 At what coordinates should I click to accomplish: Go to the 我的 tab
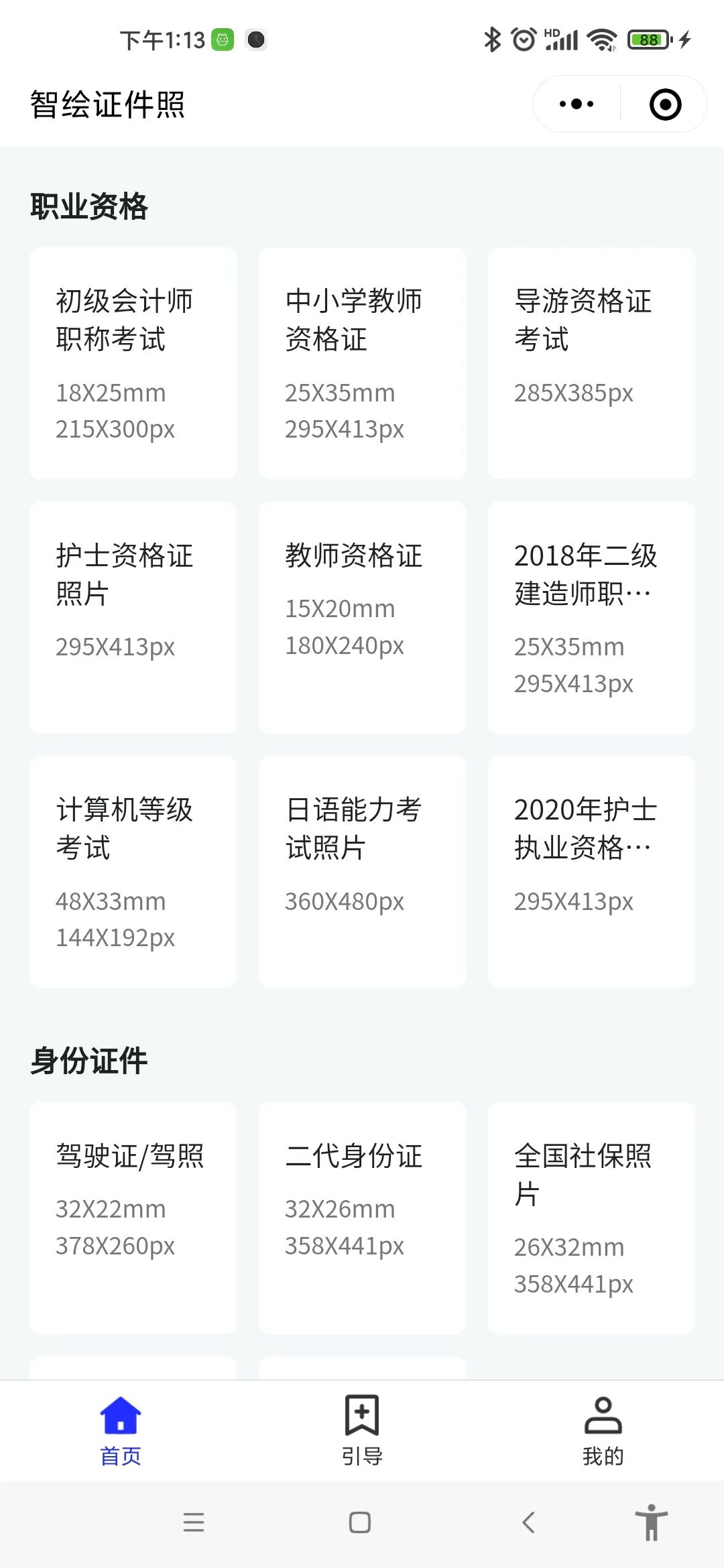[603, 1430]
